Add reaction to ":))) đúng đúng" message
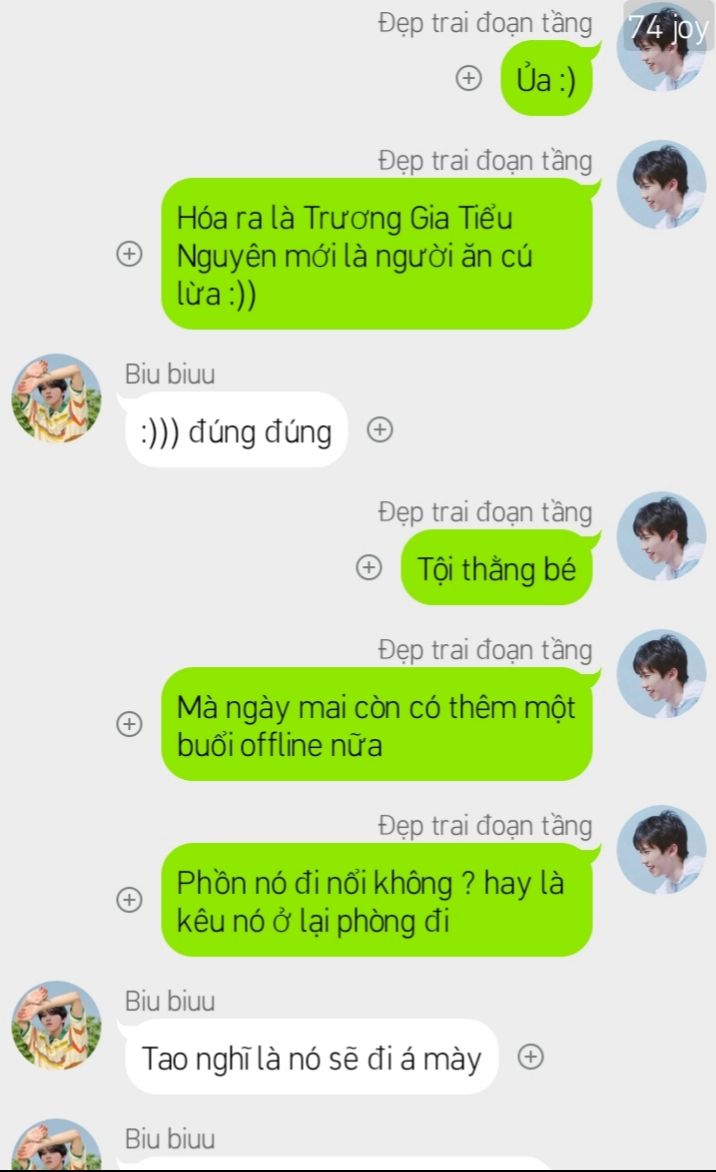The image size is (716, 1172). [x=380, y=430]
